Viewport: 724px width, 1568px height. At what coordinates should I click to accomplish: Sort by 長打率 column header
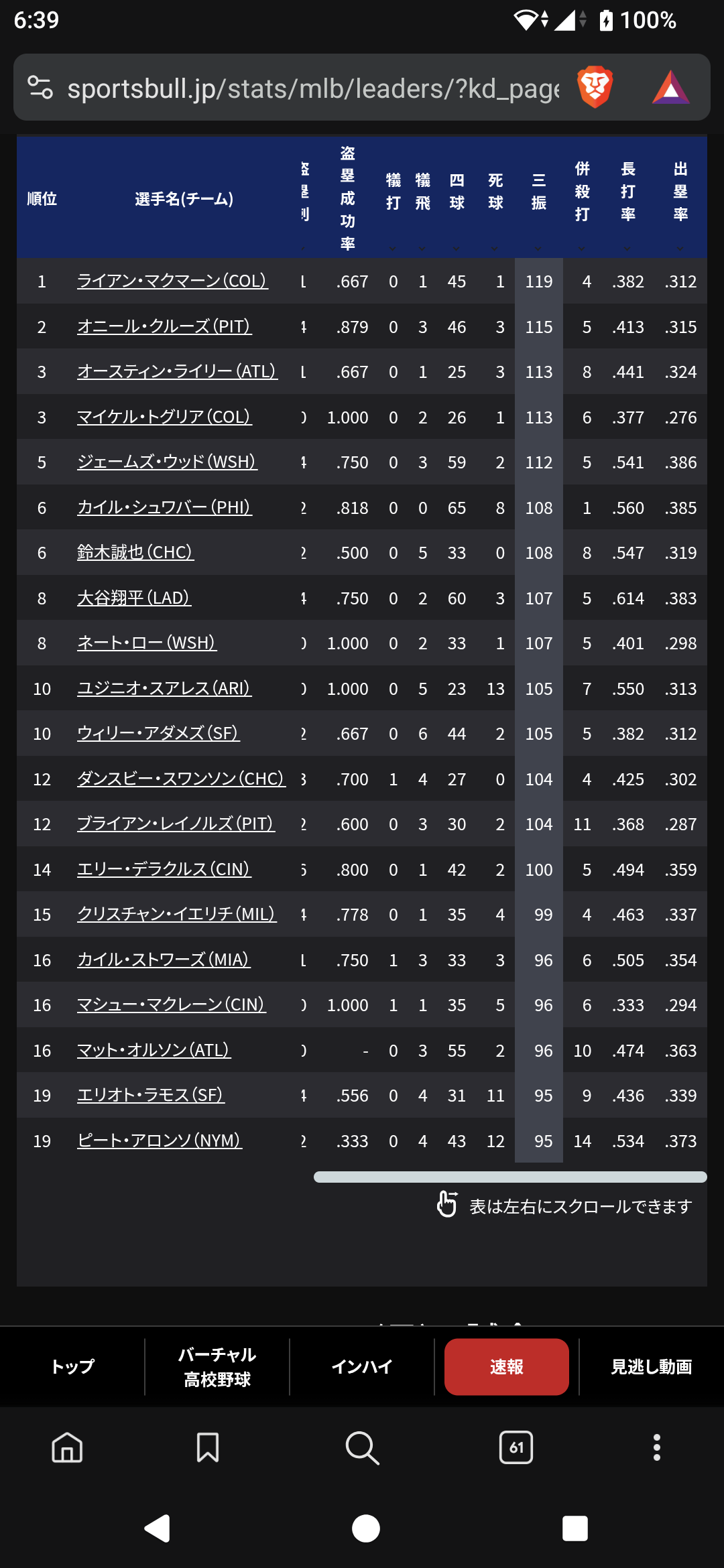(628, 198)
